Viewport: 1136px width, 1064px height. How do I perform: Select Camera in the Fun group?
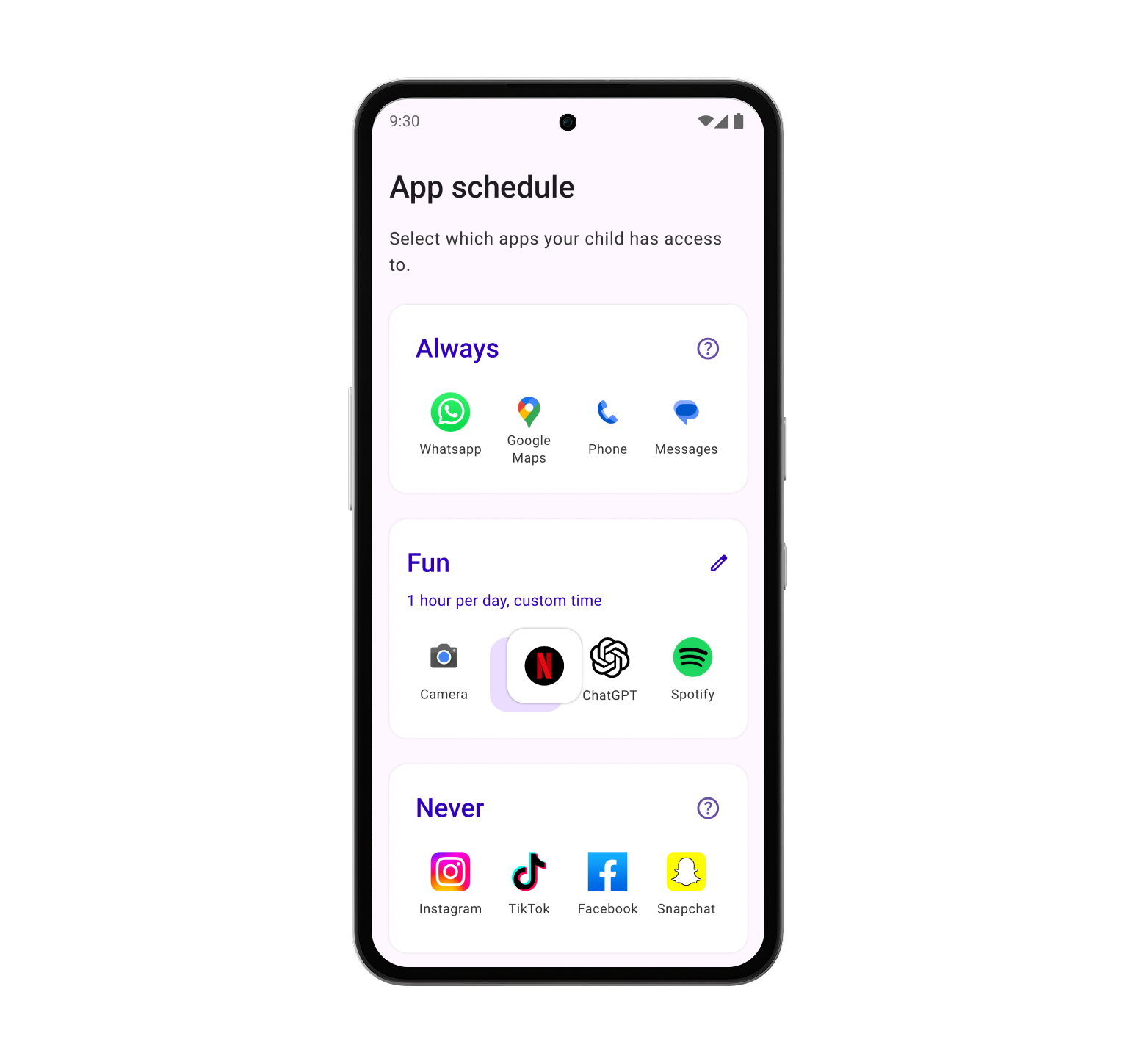444,657
